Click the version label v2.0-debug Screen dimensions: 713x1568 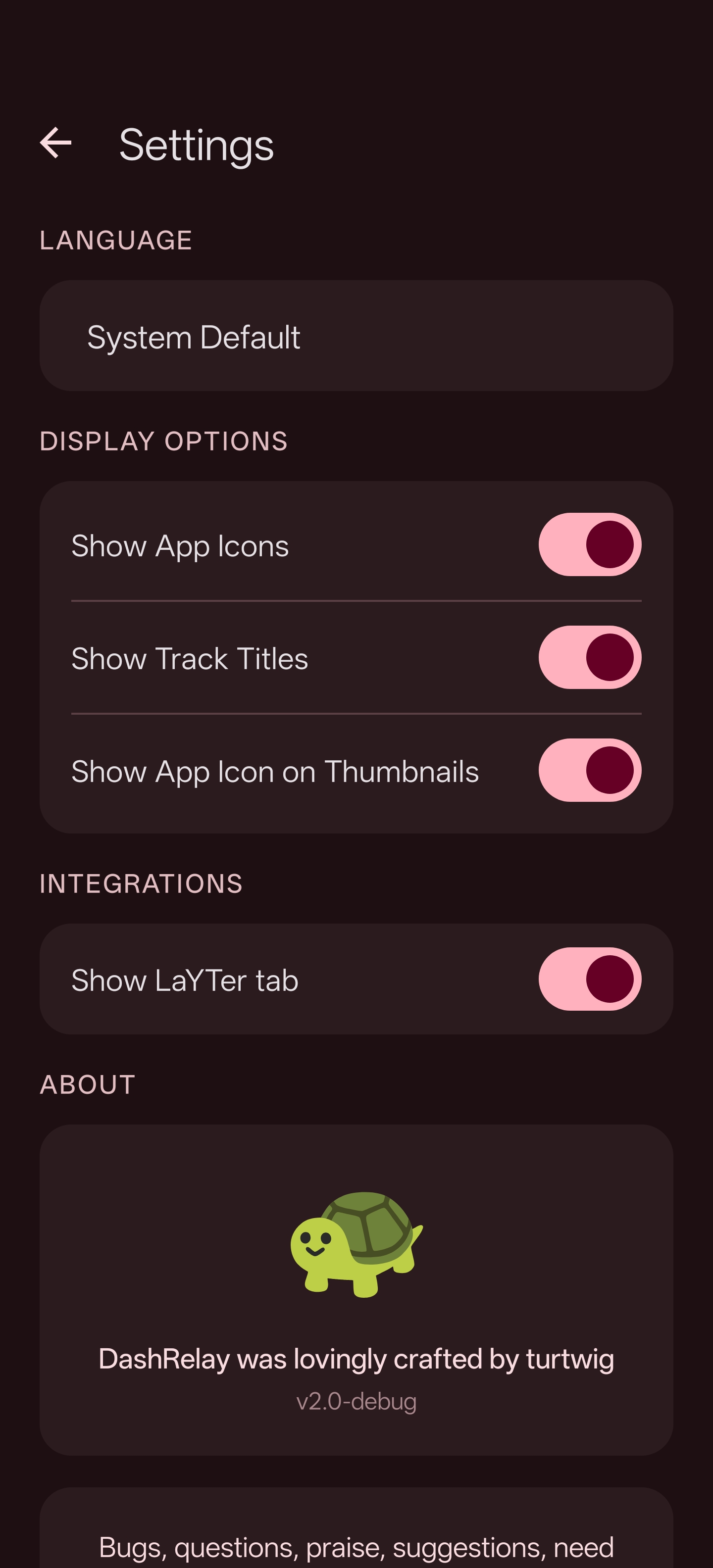click(x=356, y=1402)
